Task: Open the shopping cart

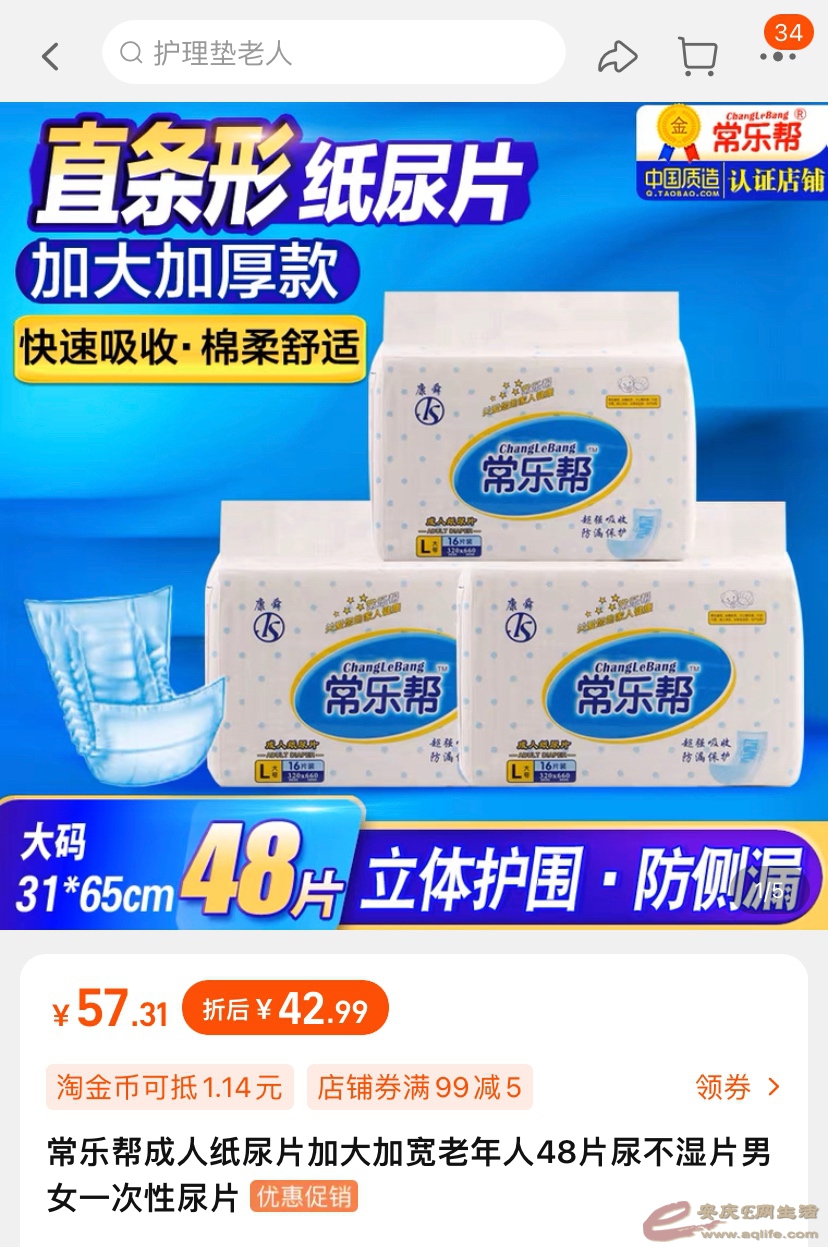Action: 697,56
